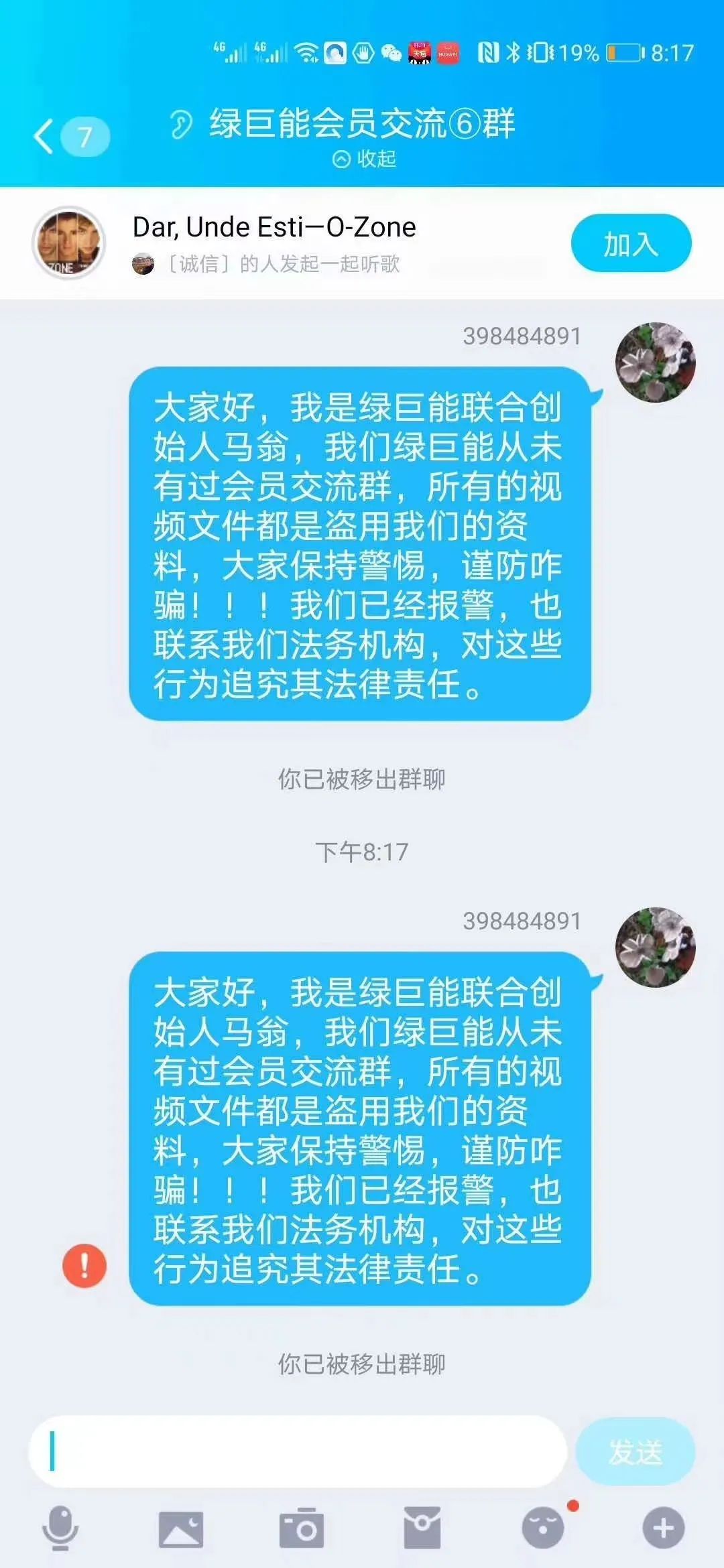Send the message with 发送
The width and height of the screenshot is (724, 1568).
point(635,1452)
